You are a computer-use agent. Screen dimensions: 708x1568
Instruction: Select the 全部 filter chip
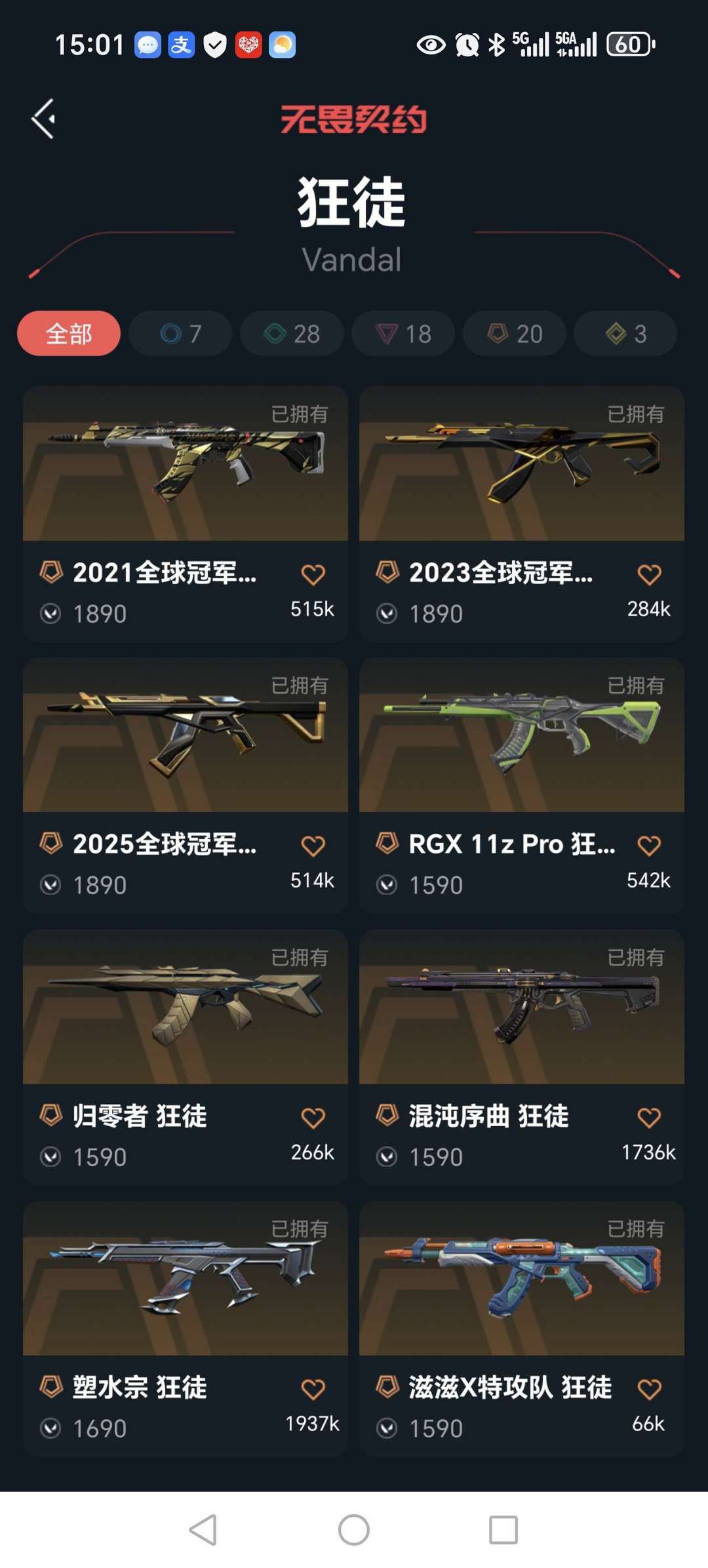pos(69,334)
